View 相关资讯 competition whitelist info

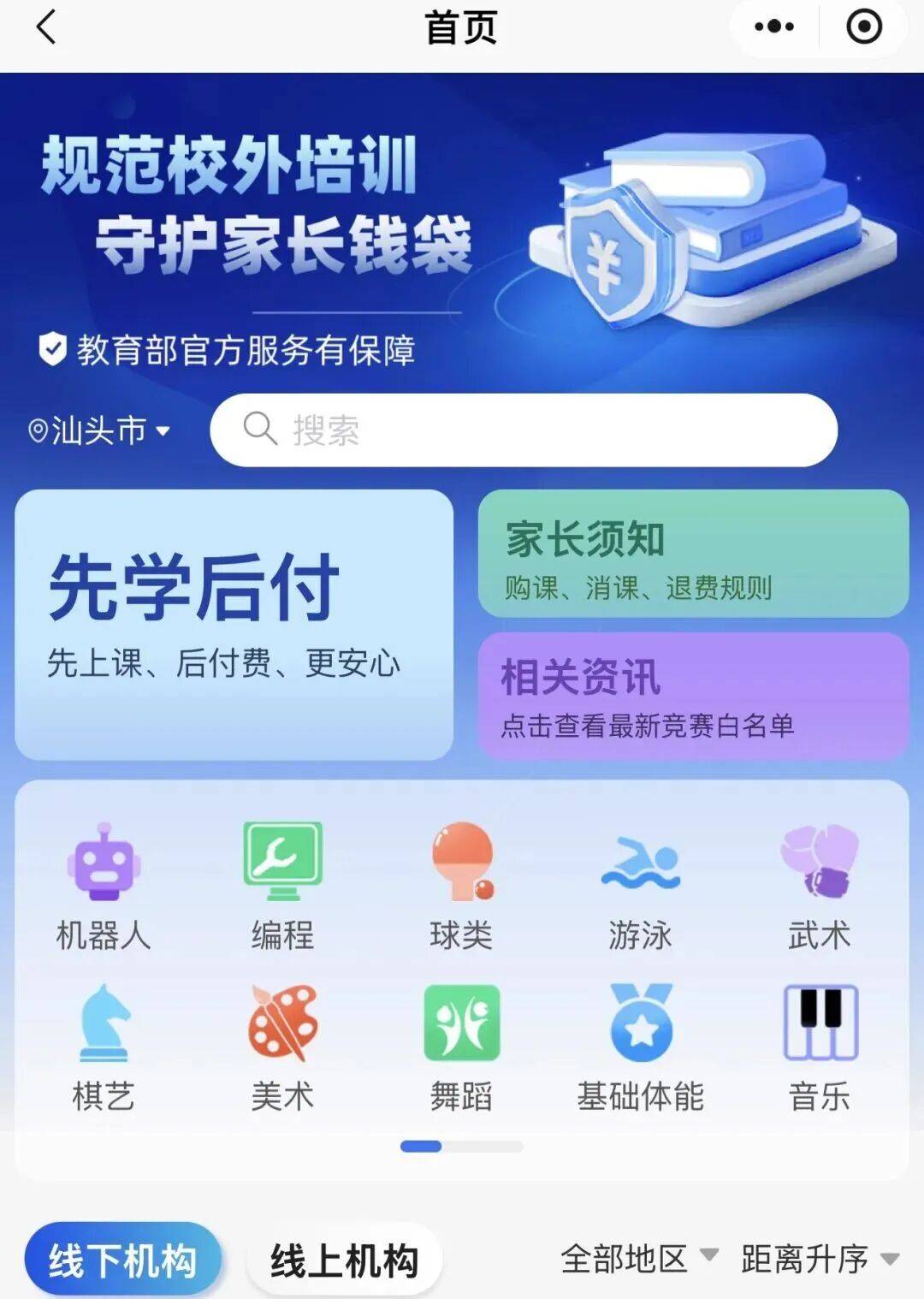[x=693, y=695]
